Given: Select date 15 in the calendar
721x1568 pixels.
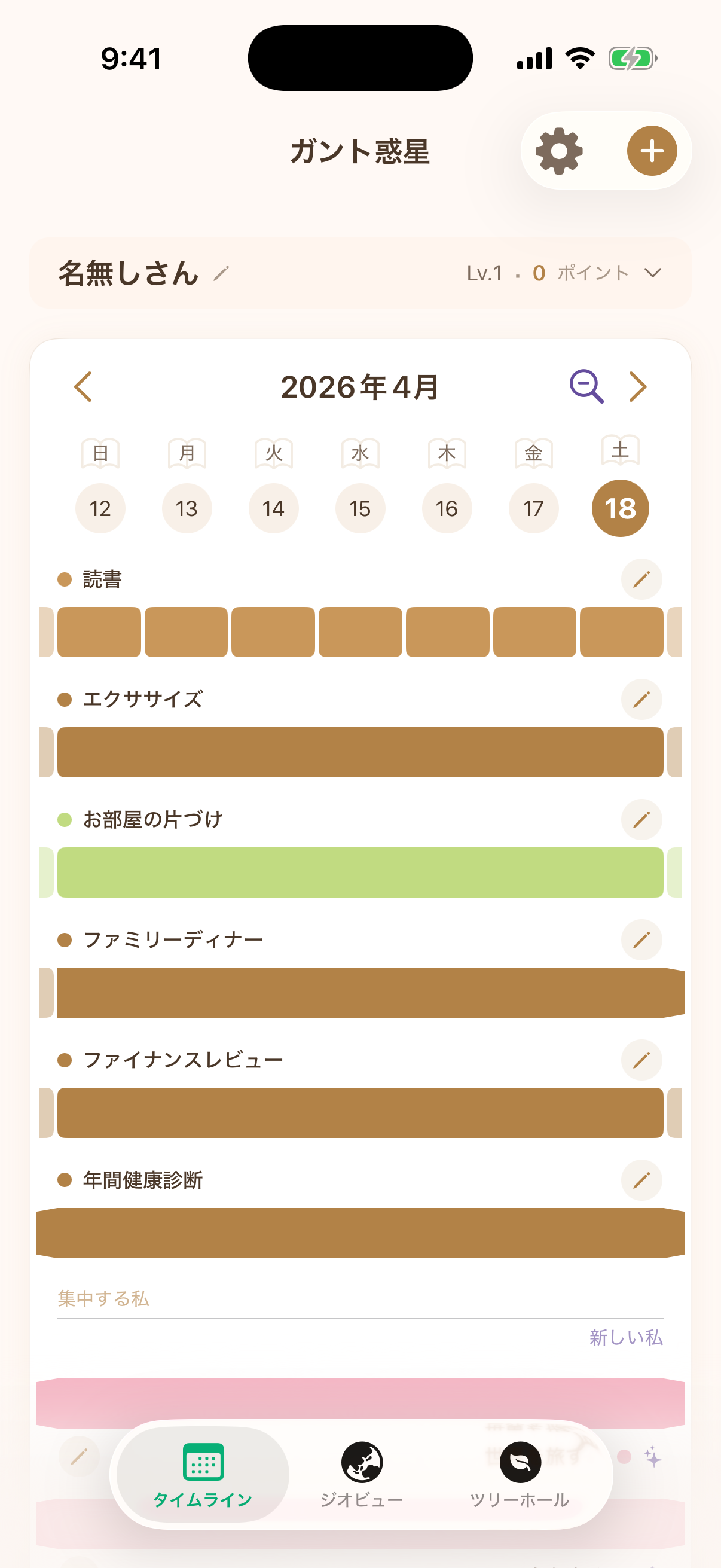Looking at the screenshot, I should coord(360,508).
